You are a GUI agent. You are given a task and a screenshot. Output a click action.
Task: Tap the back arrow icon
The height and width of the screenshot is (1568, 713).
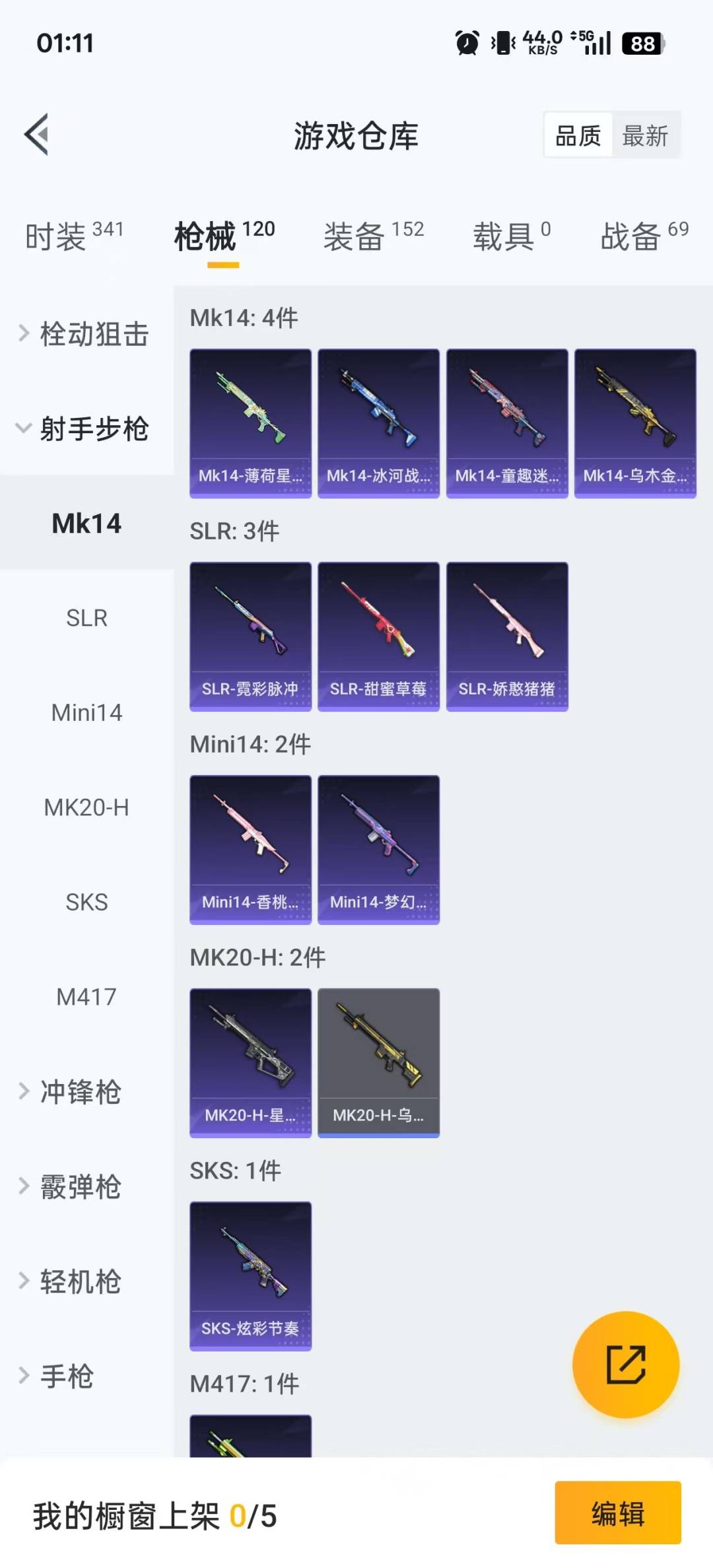pyautogui.click(x=38, y=134)
